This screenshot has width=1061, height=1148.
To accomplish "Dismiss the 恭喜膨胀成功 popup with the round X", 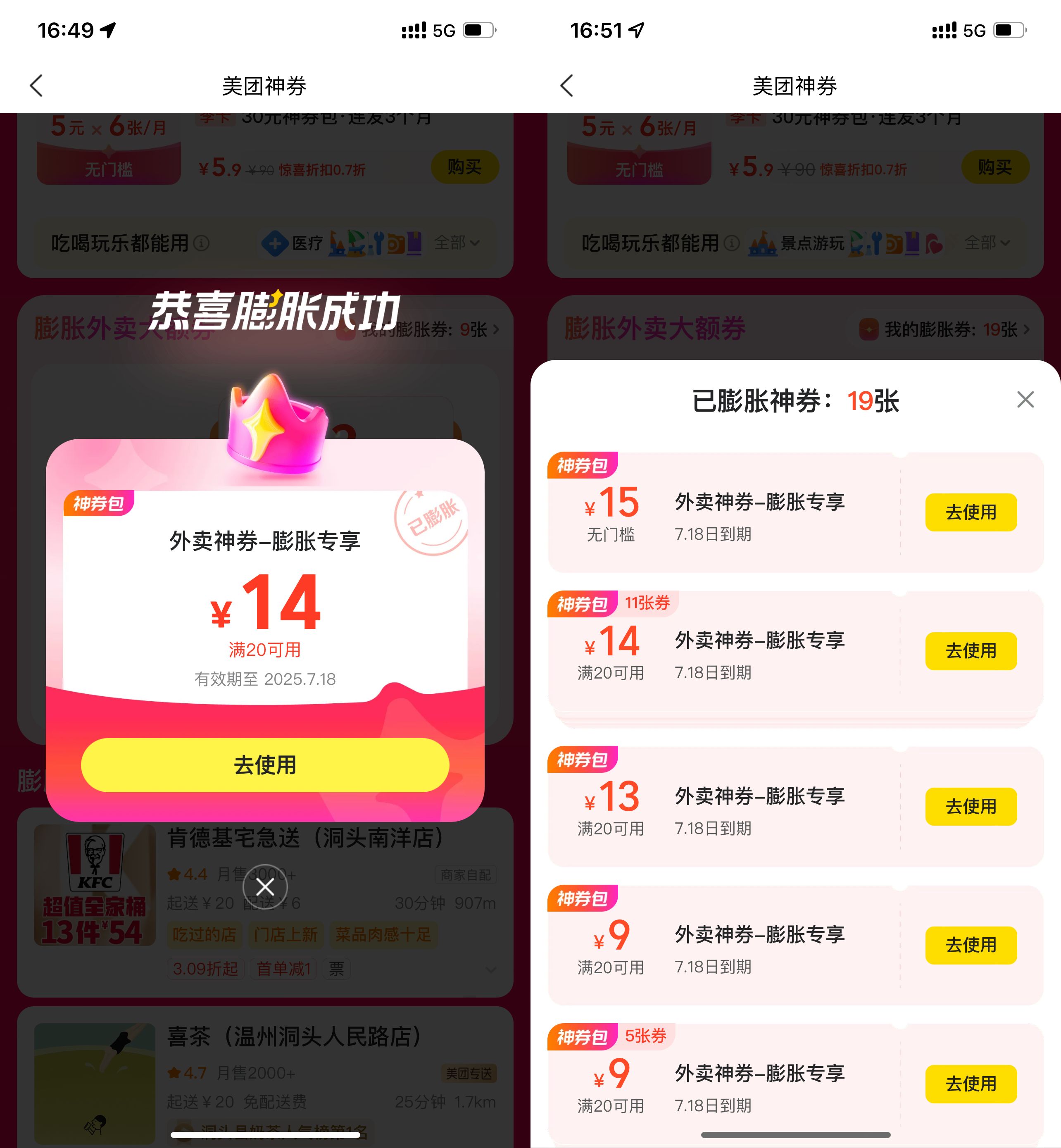I will [x=265, y=887].
